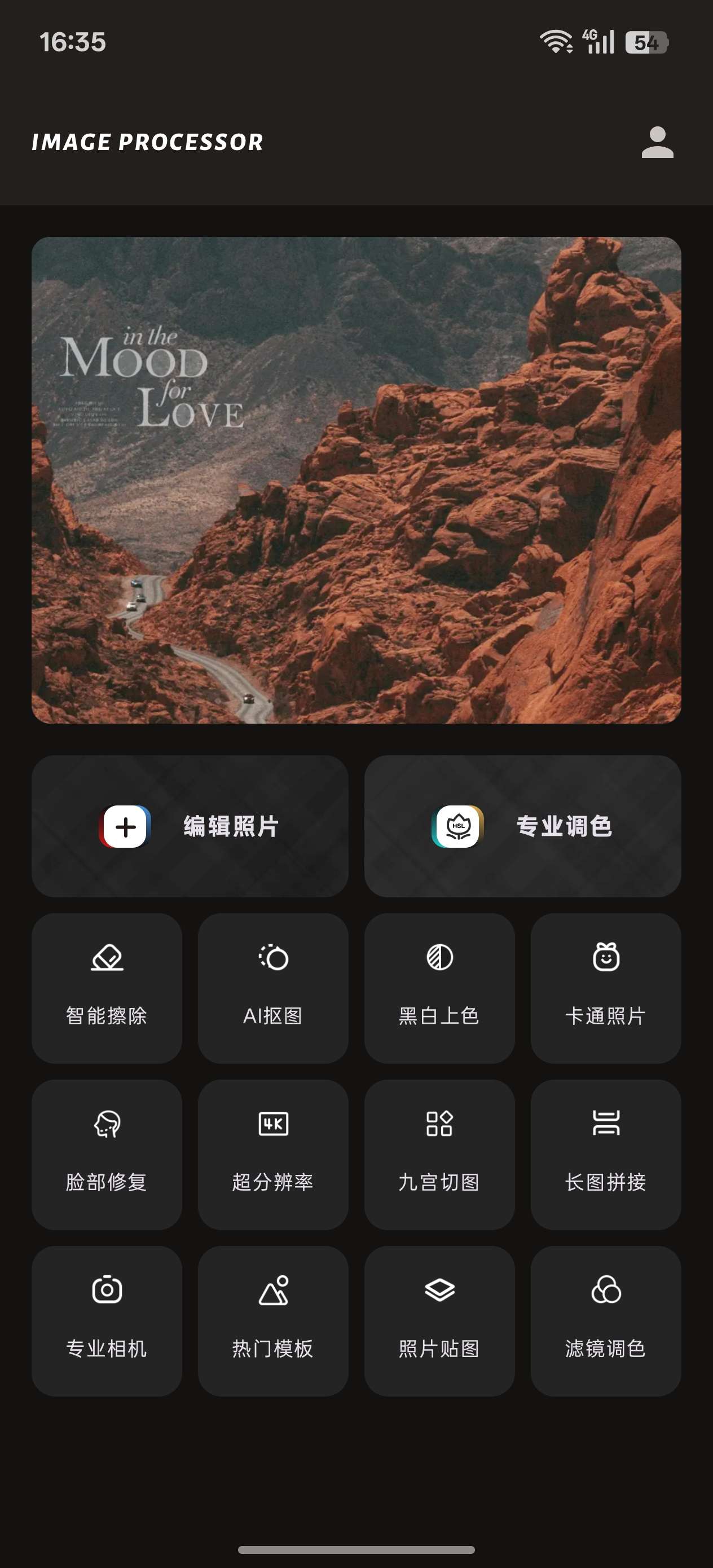Select the 智能擦除 smart erase tool
Viewport: 713px width, 1568px height.
(x=107, y=988)
